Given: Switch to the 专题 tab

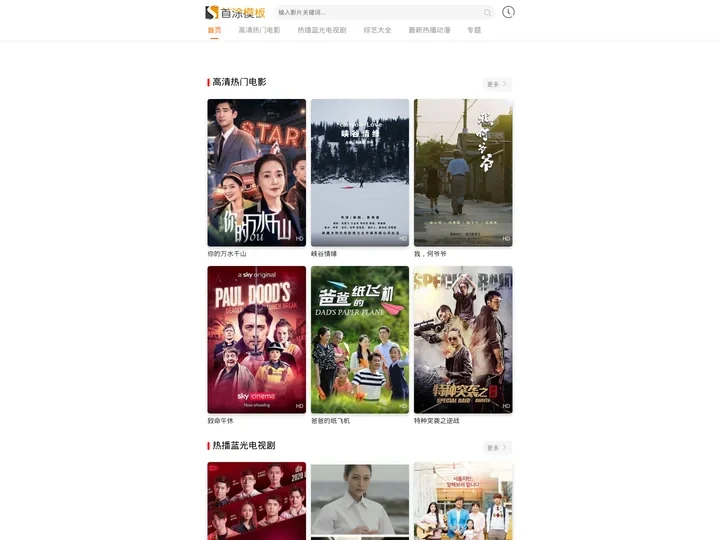Looking at the screenshot, I should (474, 30).
